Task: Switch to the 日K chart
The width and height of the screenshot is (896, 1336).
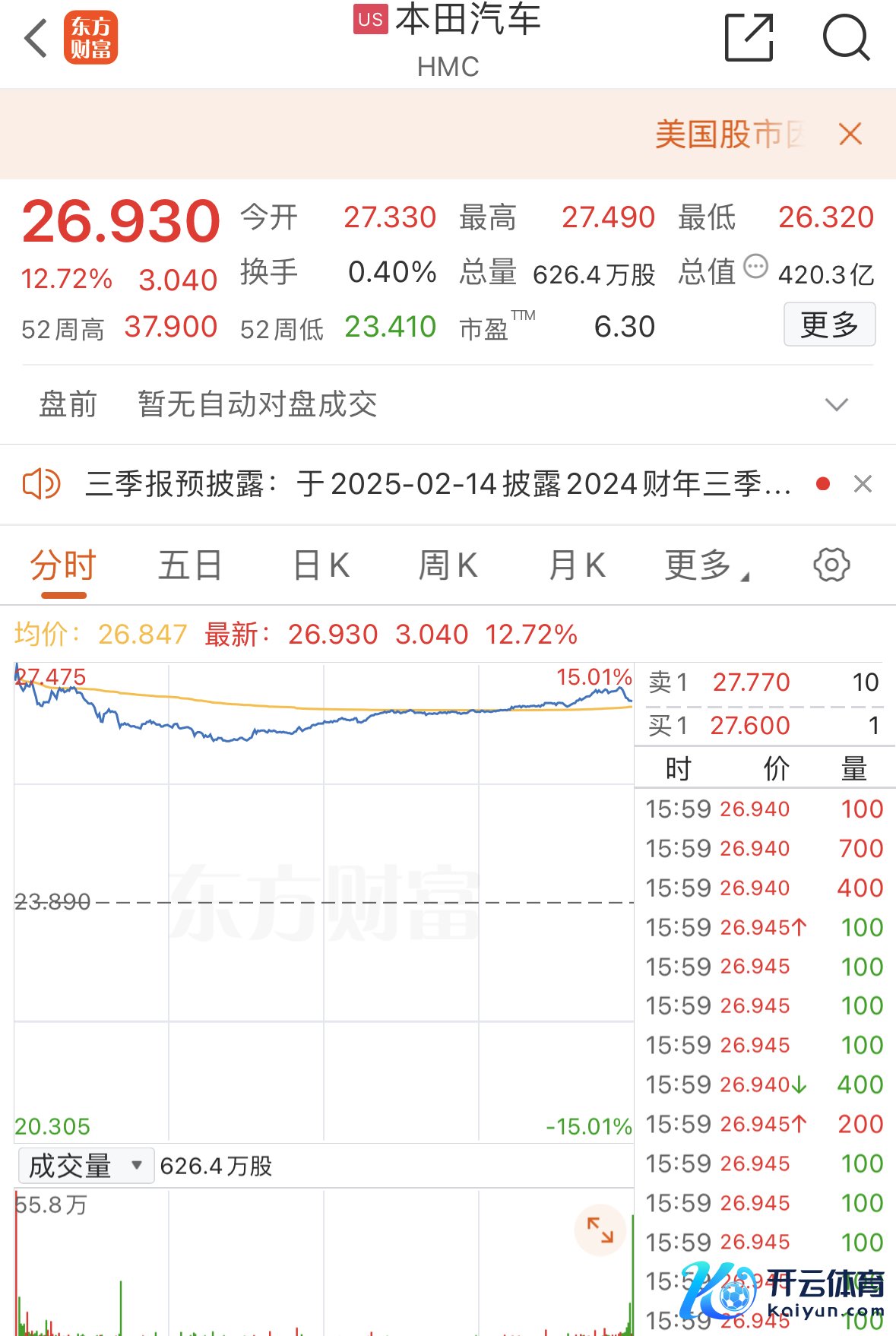Action: coord(321,565)
